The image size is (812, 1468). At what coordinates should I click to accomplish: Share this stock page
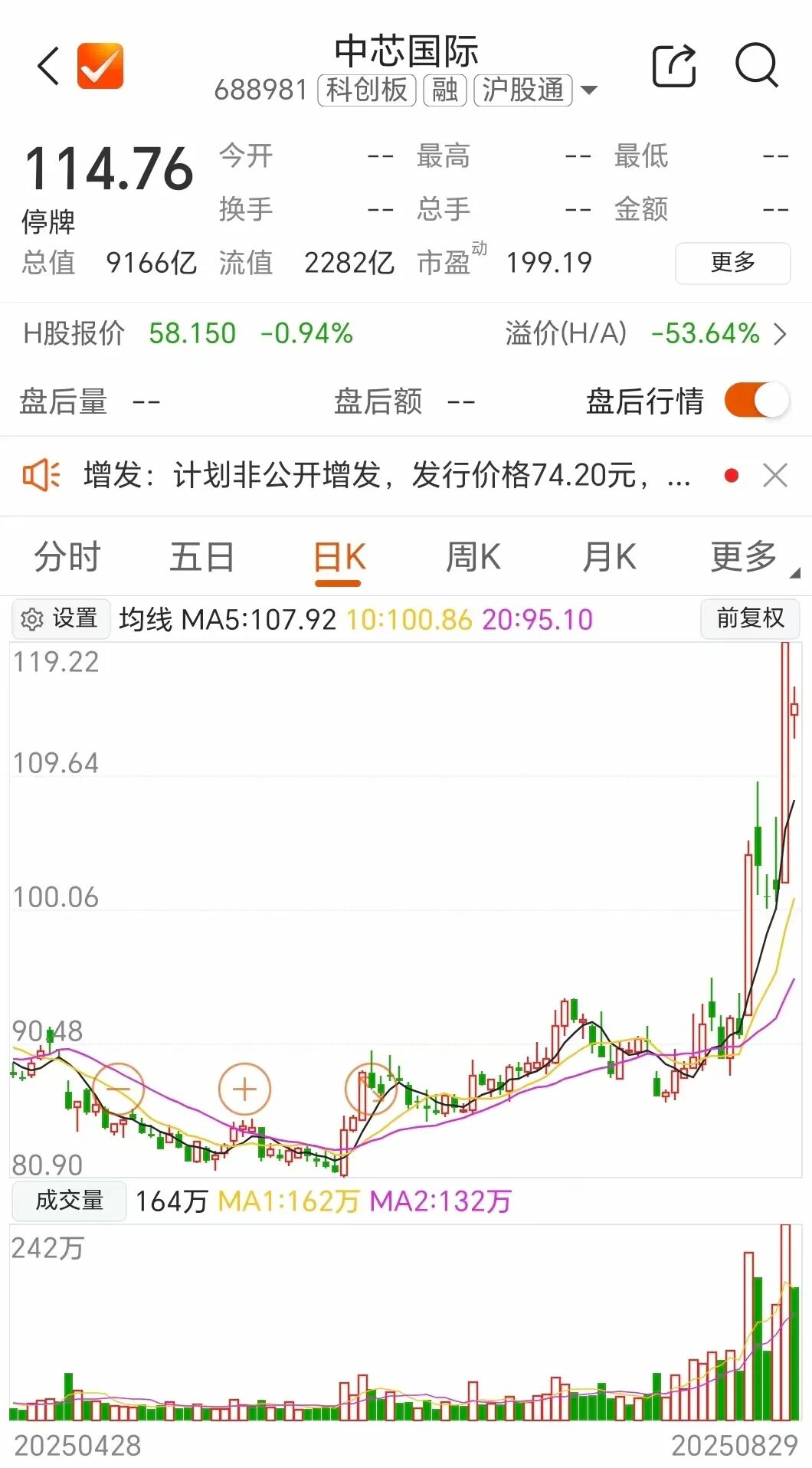pyautogui.click(x=674, y=66)
